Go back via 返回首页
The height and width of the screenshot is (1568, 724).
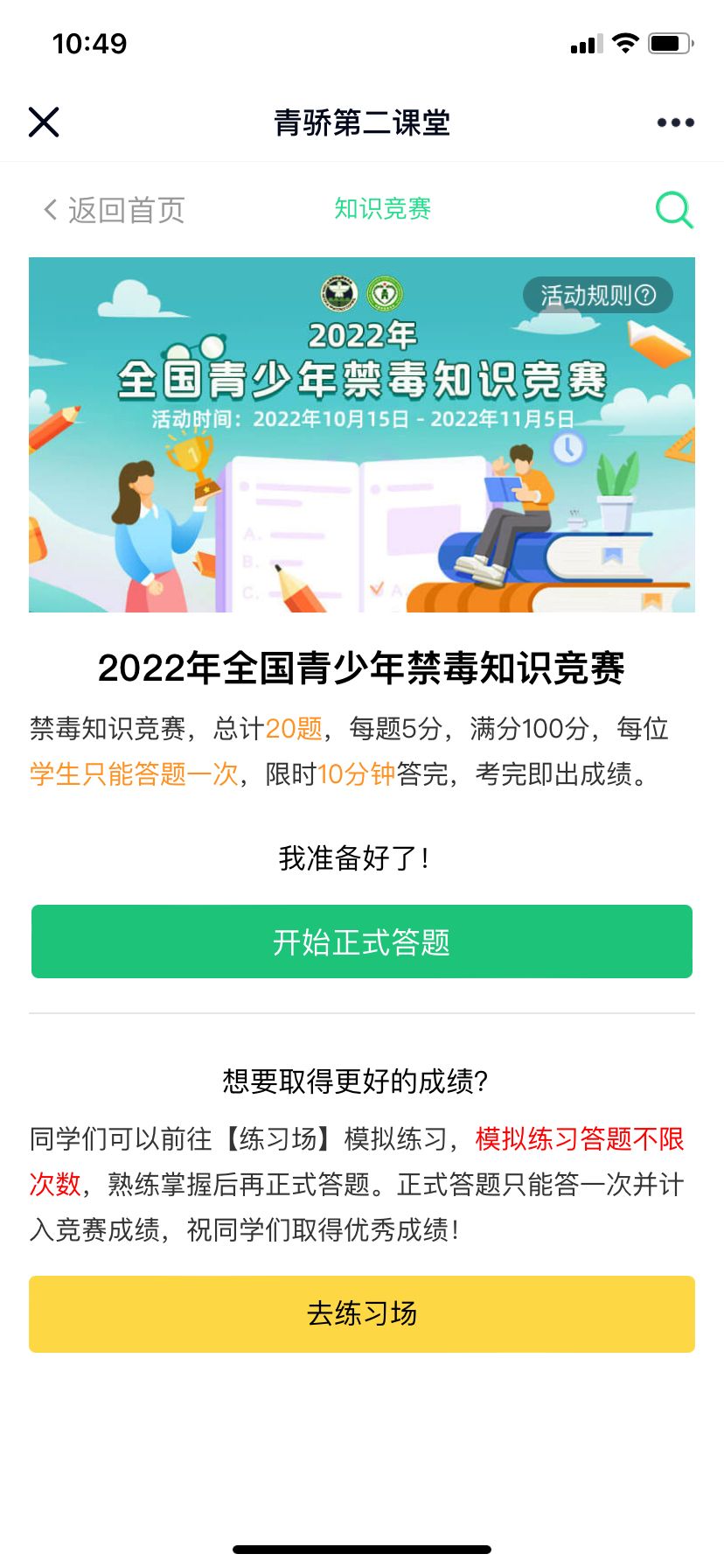coord(114,210)
